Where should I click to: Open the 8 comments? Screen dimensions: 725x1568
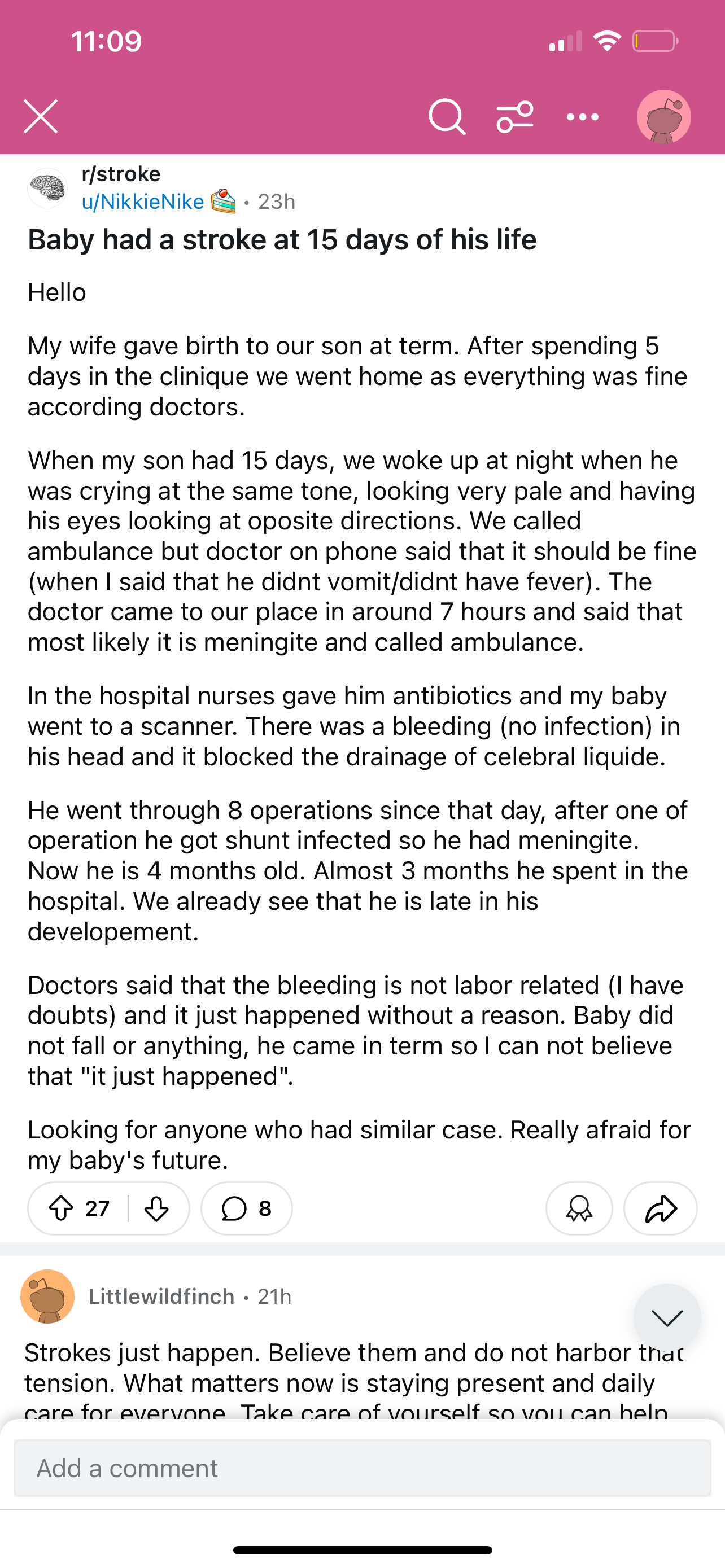(x=247, y=1208)
